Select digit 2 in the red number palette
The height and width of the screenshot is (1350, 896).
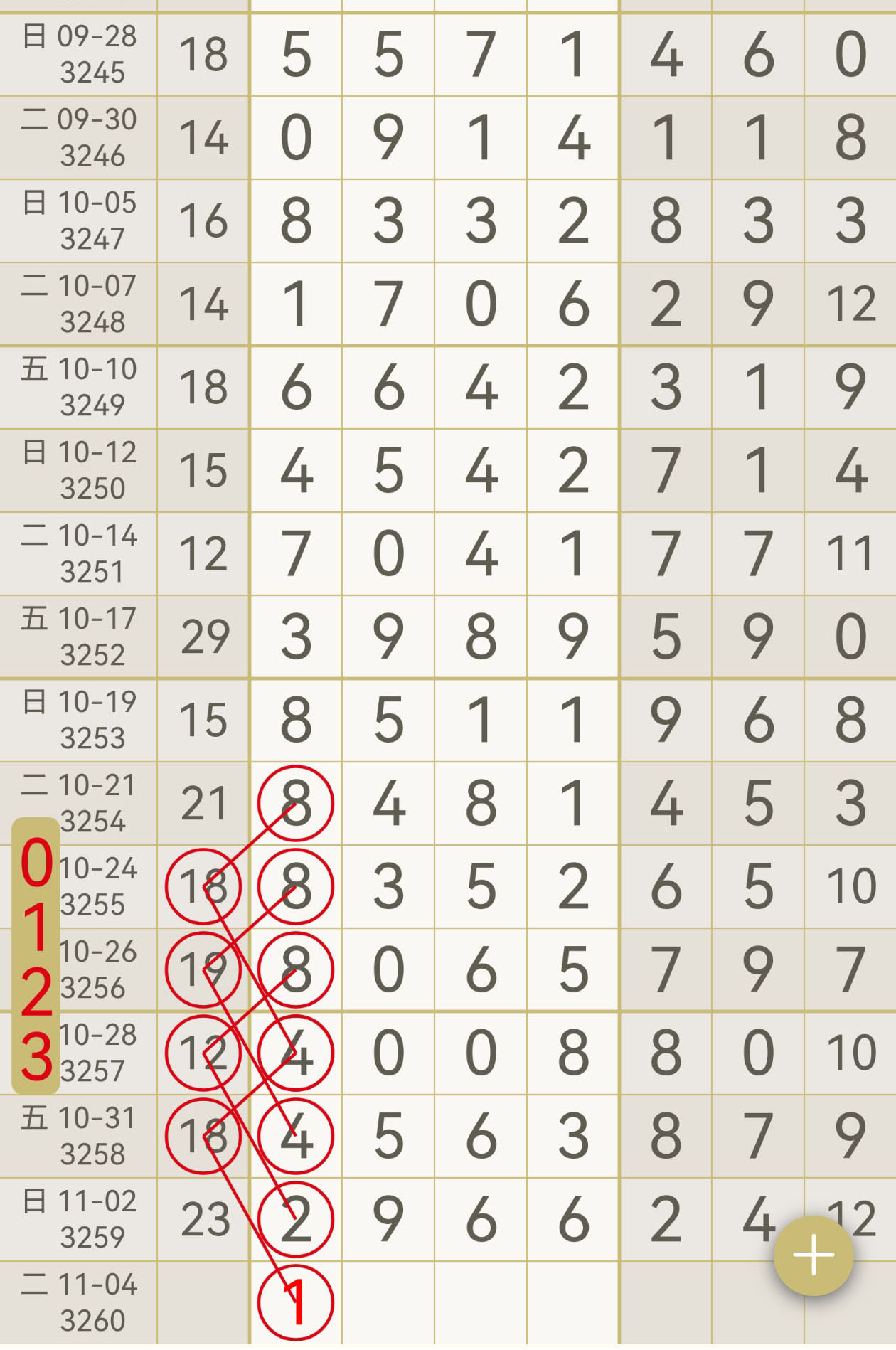coord(36,992)
